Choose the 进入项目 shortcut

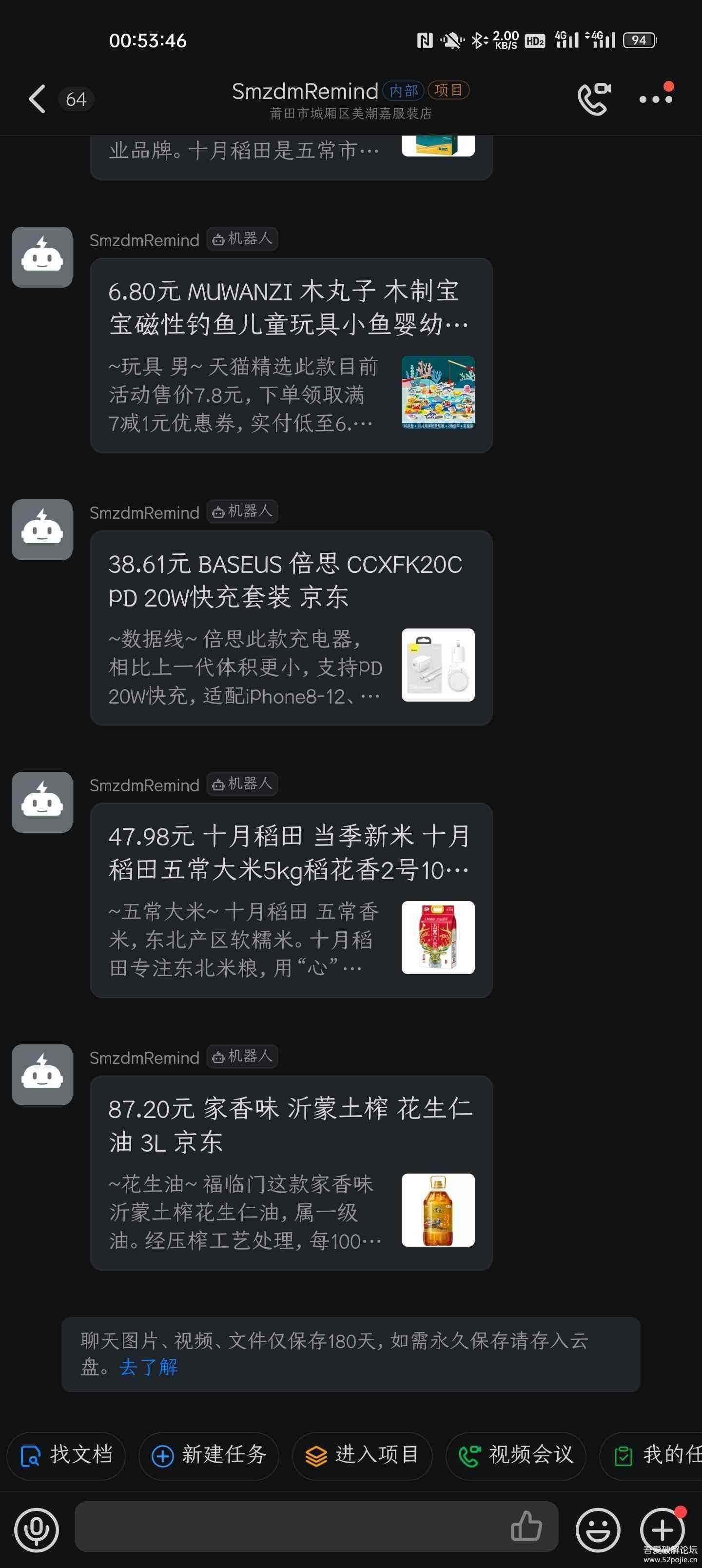click(x=362, y=1455)
